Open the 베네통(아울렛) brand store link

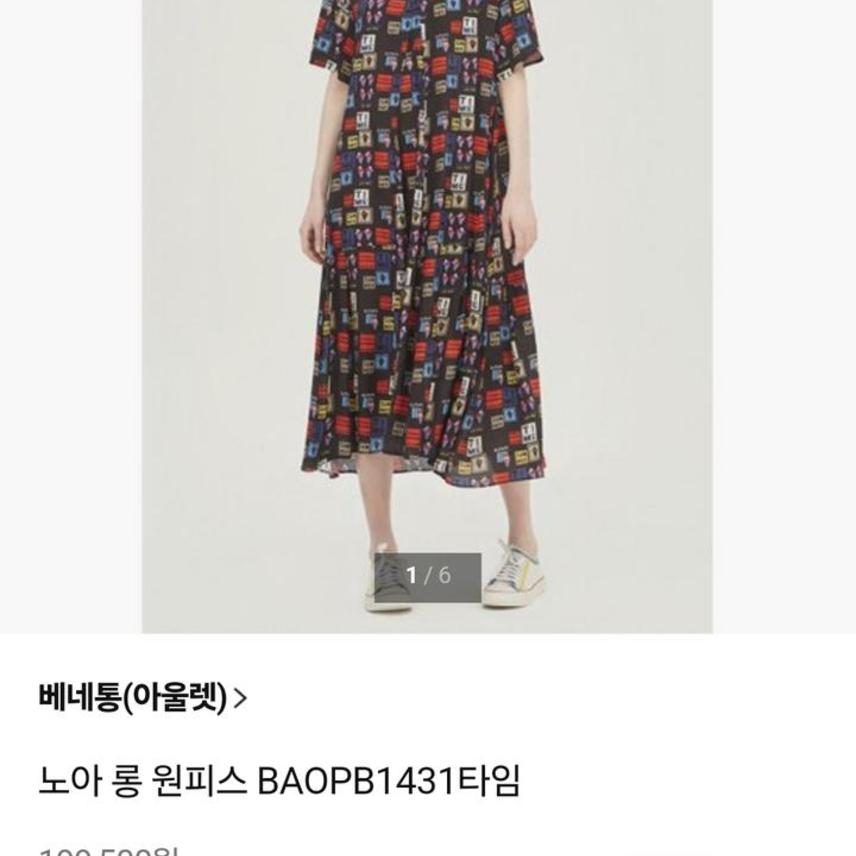tap(142, 697)
